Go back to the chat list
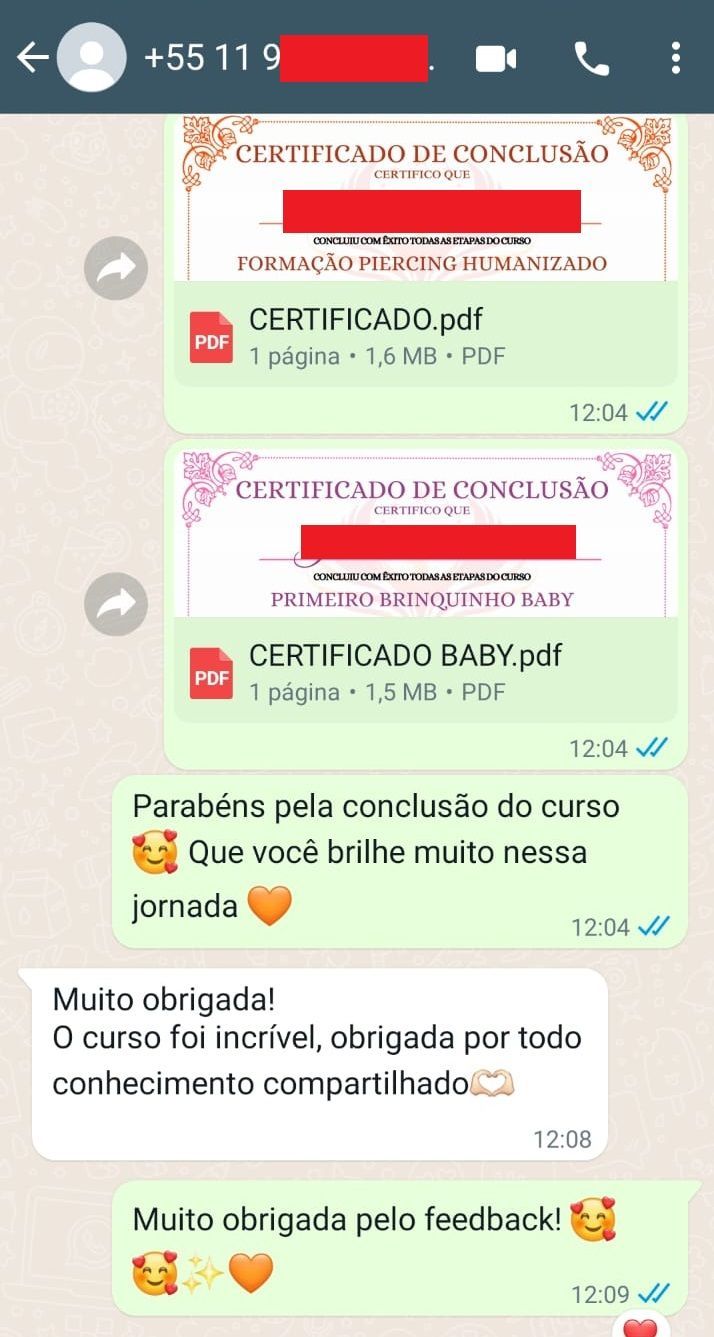 (x=31, y=58)
